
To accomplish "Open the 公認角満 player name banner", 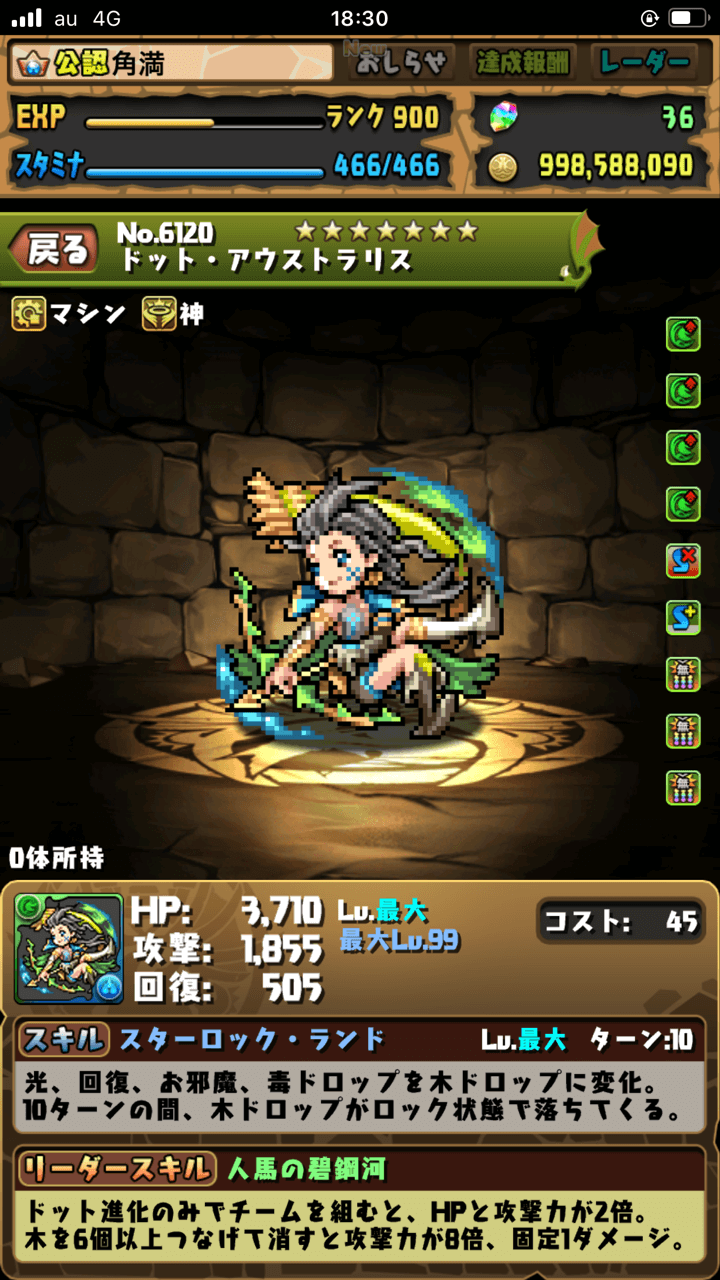I will [170, 63].
